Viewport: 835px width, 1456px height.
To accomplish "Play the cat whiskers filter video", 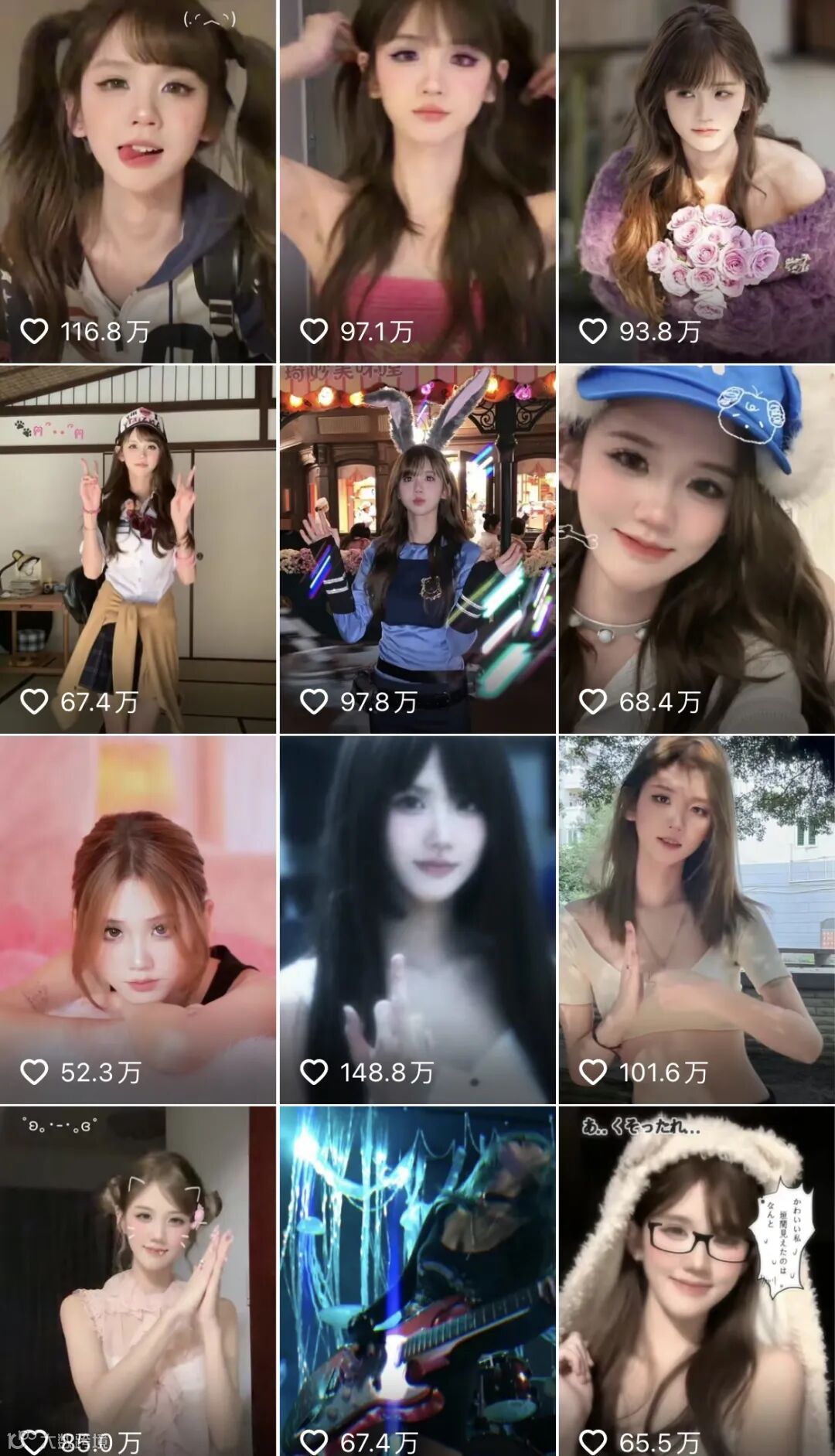I will point(138,1280).
